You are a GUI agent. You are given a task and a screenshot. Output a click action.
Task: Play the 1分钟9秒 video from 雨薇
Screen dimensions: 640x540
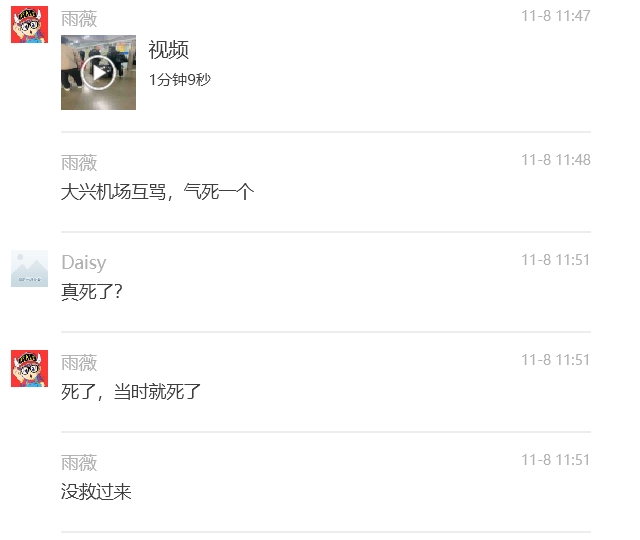point(98,72)
